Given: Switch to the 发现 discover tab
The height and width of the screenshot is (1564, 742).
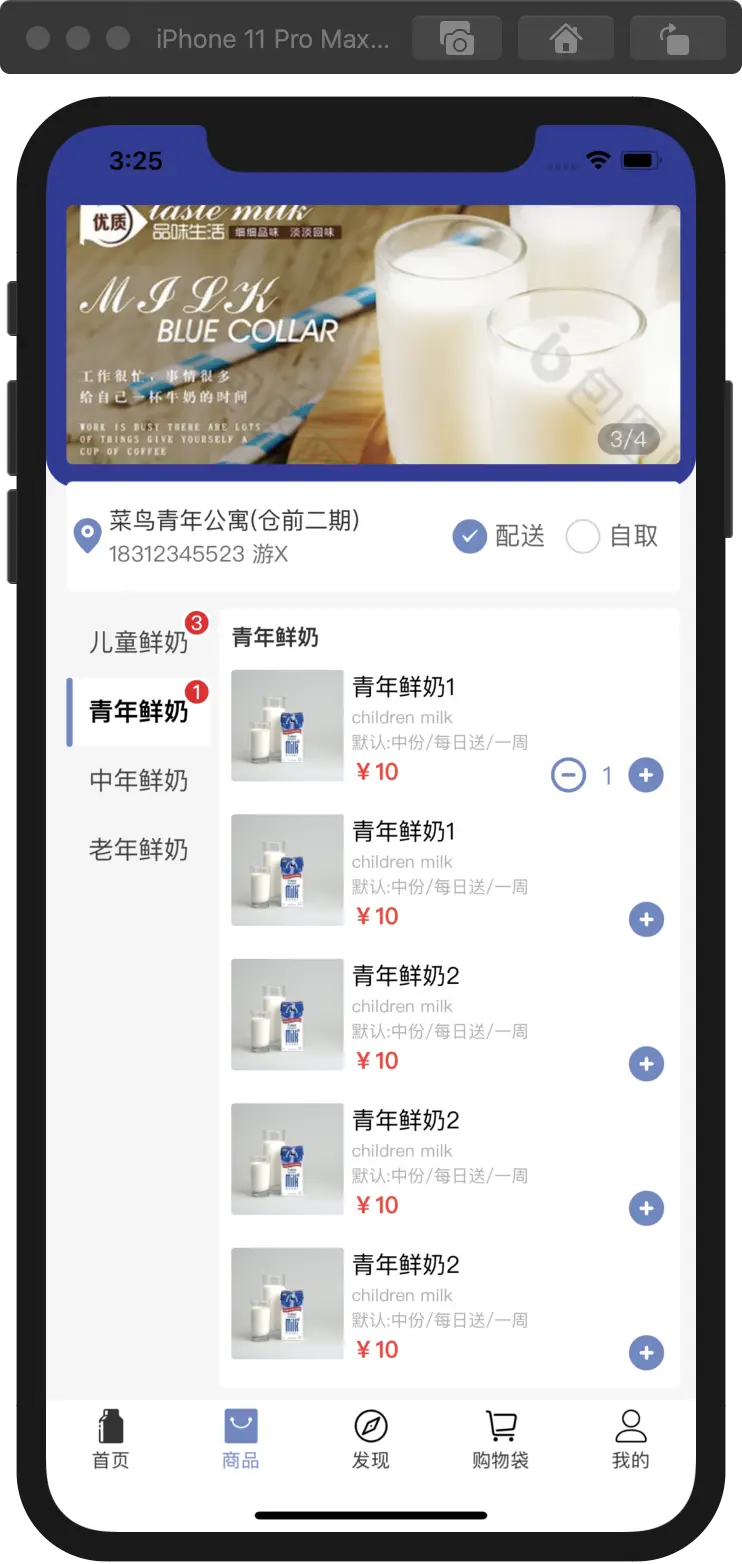Looking at the screenshot, I should 371,1439.
